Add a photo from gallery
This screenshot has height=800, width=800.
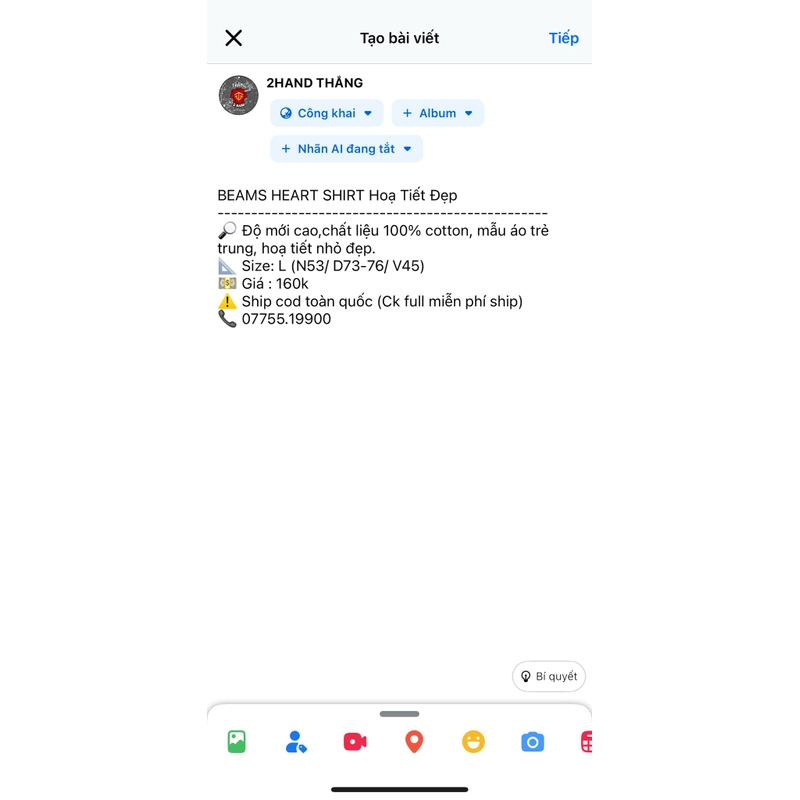(x=236, y=742)
